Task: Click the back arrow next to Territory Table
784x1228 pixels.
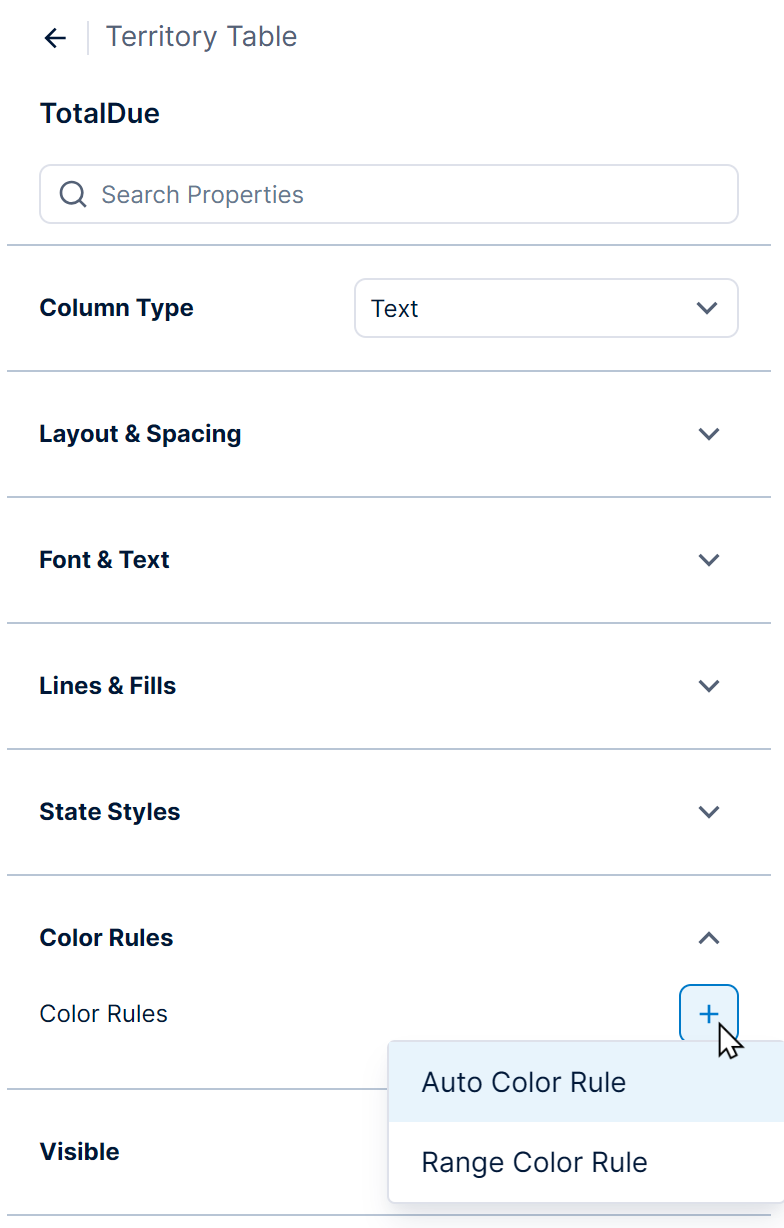Action: [55, 37]
